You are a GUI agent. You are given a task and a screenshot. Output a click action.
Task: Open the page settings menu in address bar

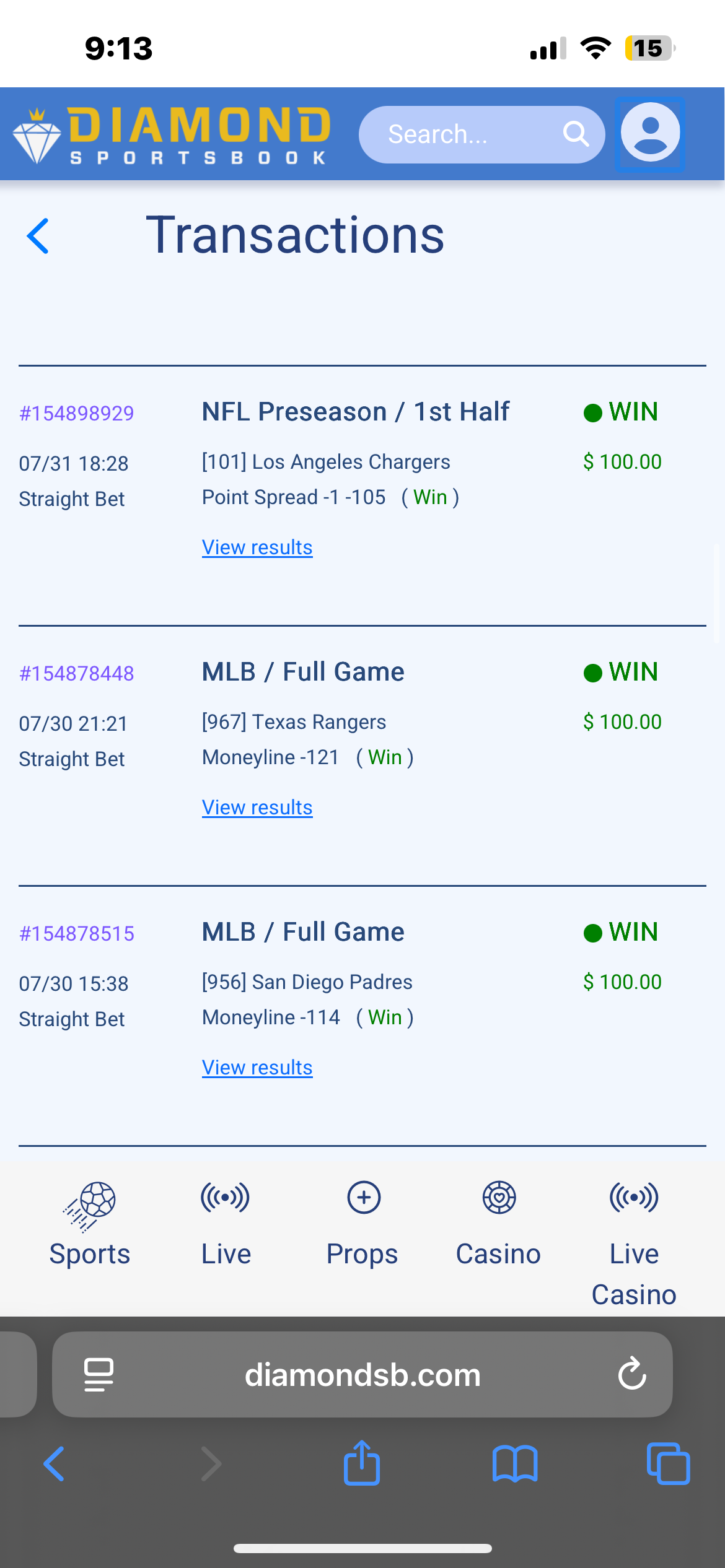(x=99, y=1374)
